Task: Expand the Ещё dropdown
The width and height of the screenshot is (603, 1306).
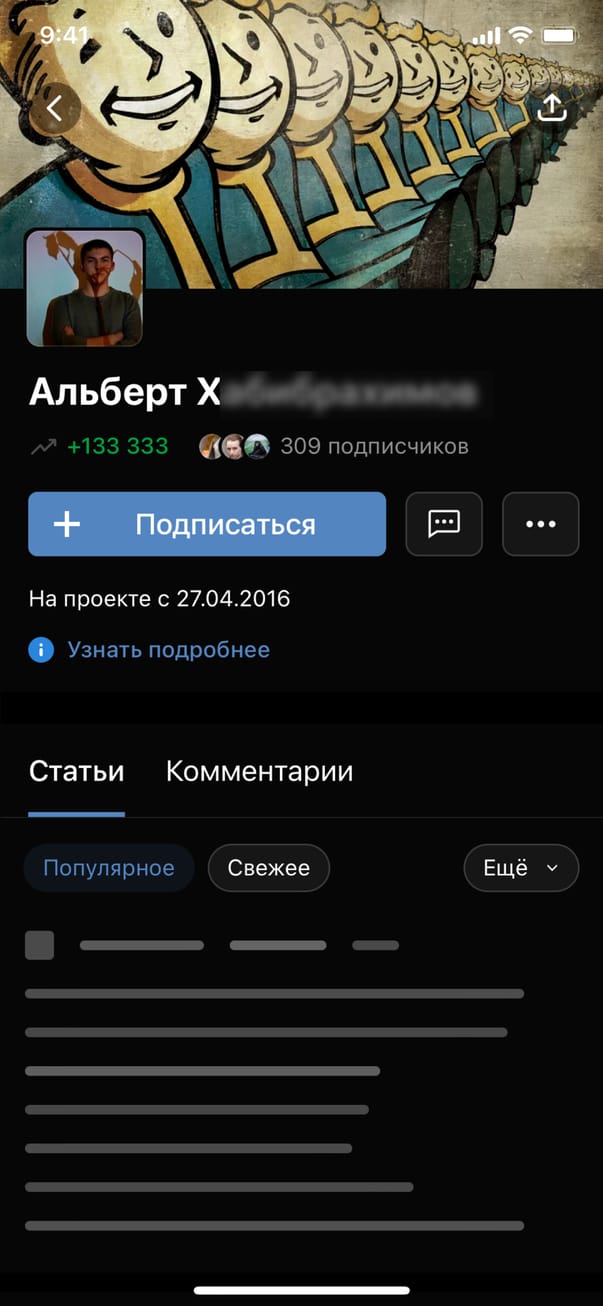Action: pos(520,868)
